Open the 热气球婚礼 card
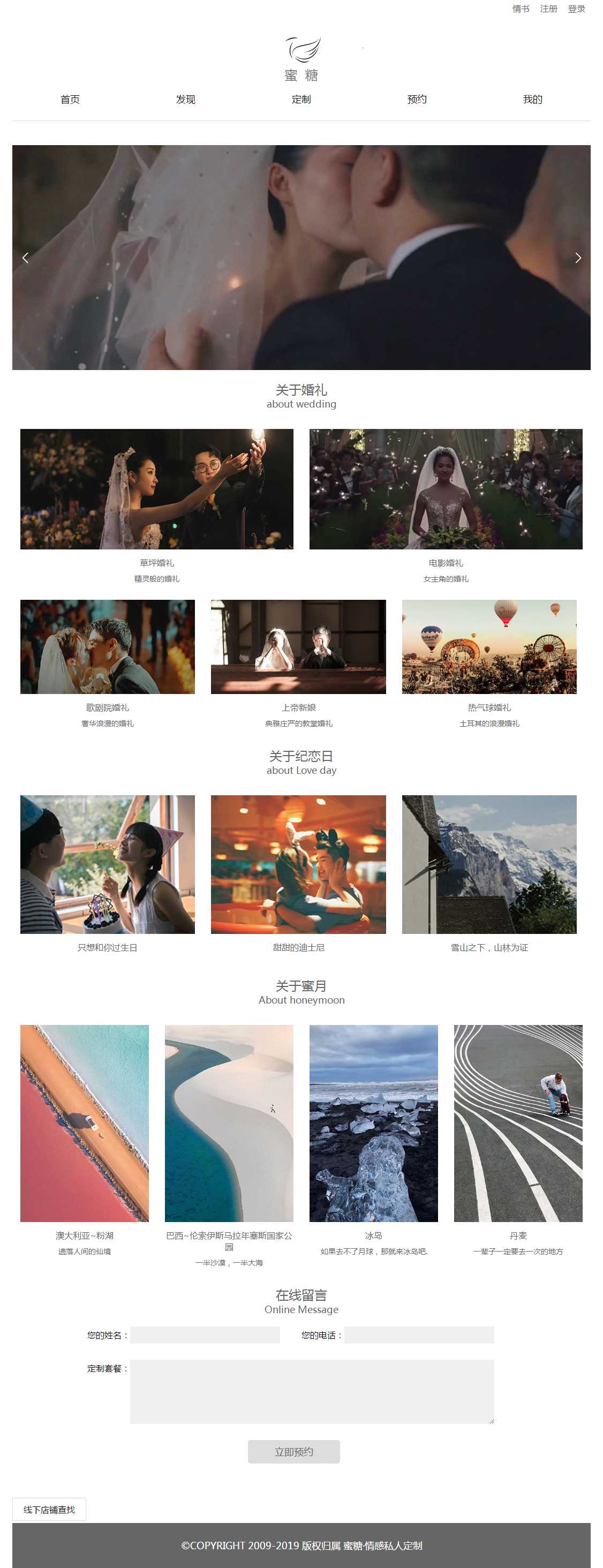The height and width of the screenshot is (1568, 603). (489, 647)
